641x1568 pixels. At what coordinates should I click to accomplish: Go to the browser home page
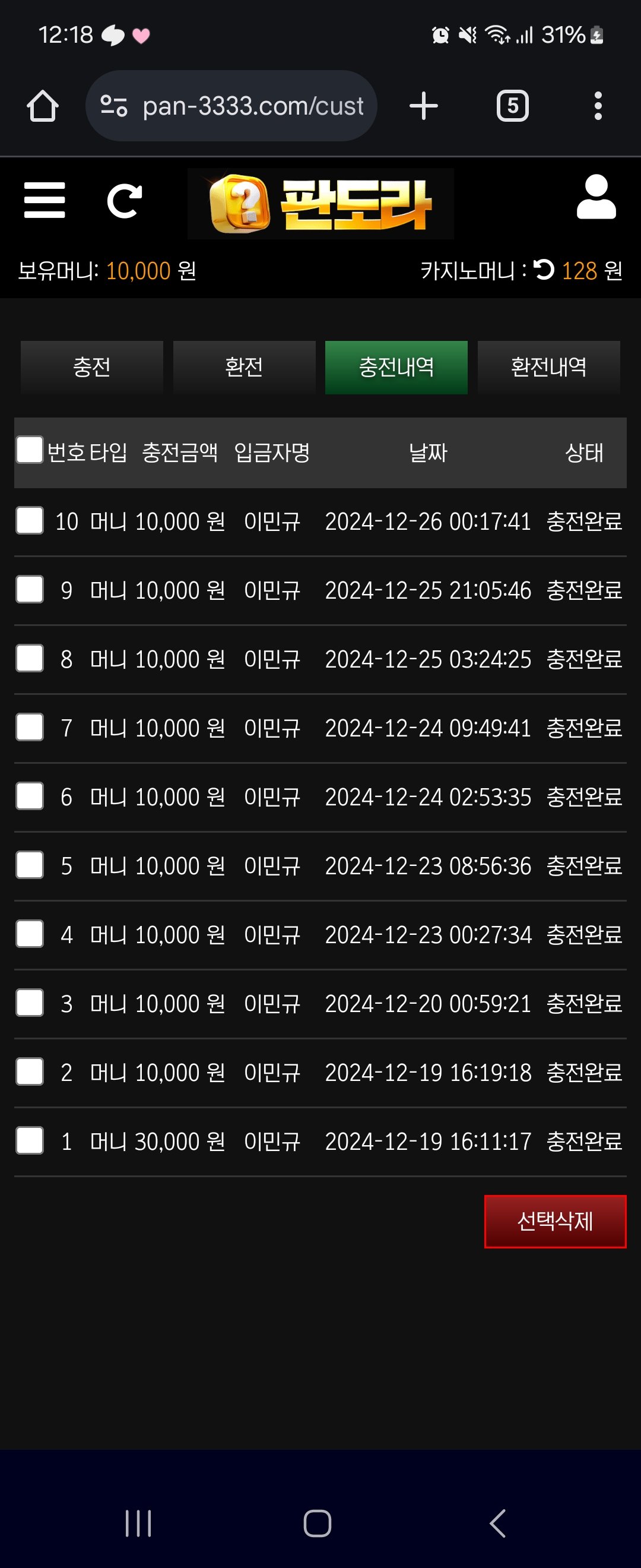(43, 106)
